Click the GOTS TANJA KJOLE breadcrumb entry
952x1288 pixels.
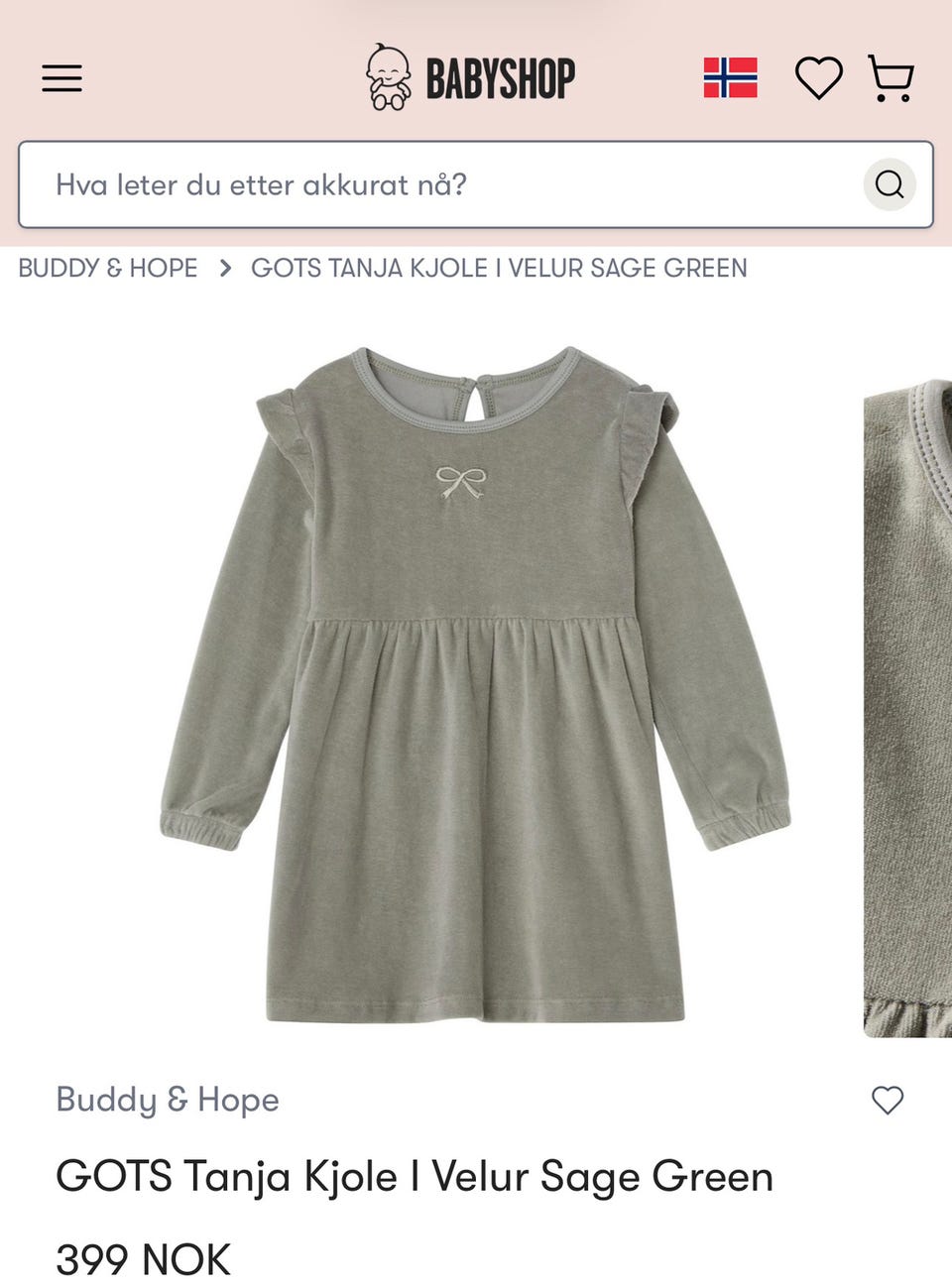click(499, 268)
